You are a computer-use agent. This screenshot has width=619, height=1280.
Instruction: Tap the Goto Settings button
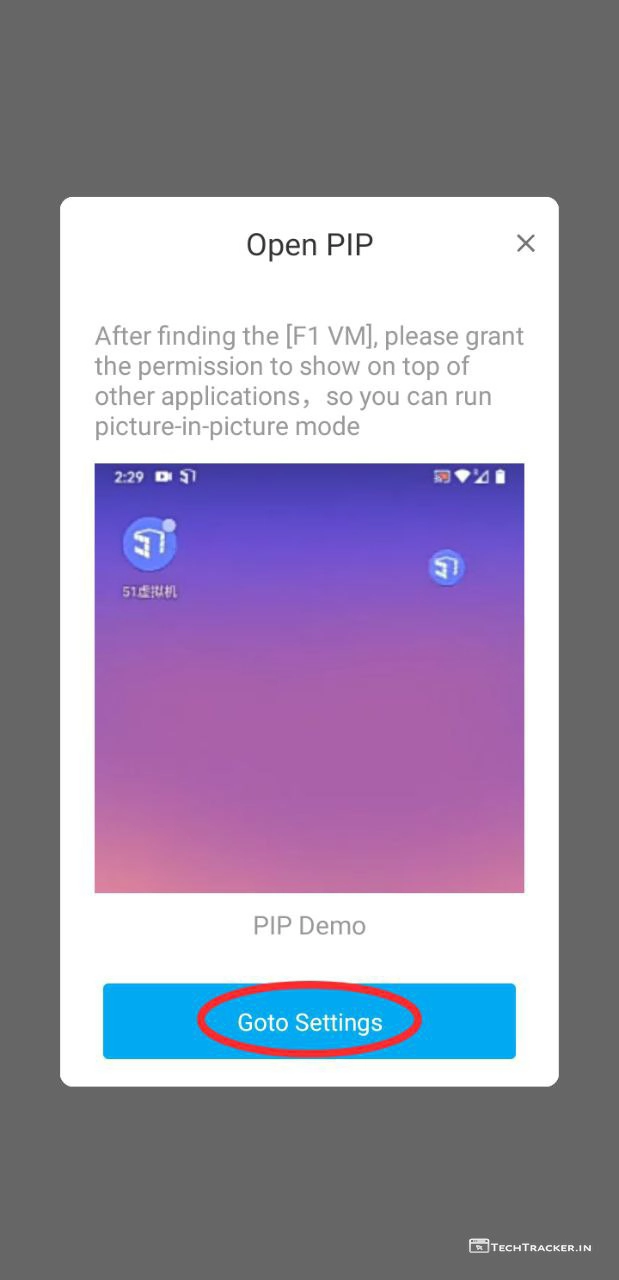click(309, 1021)
